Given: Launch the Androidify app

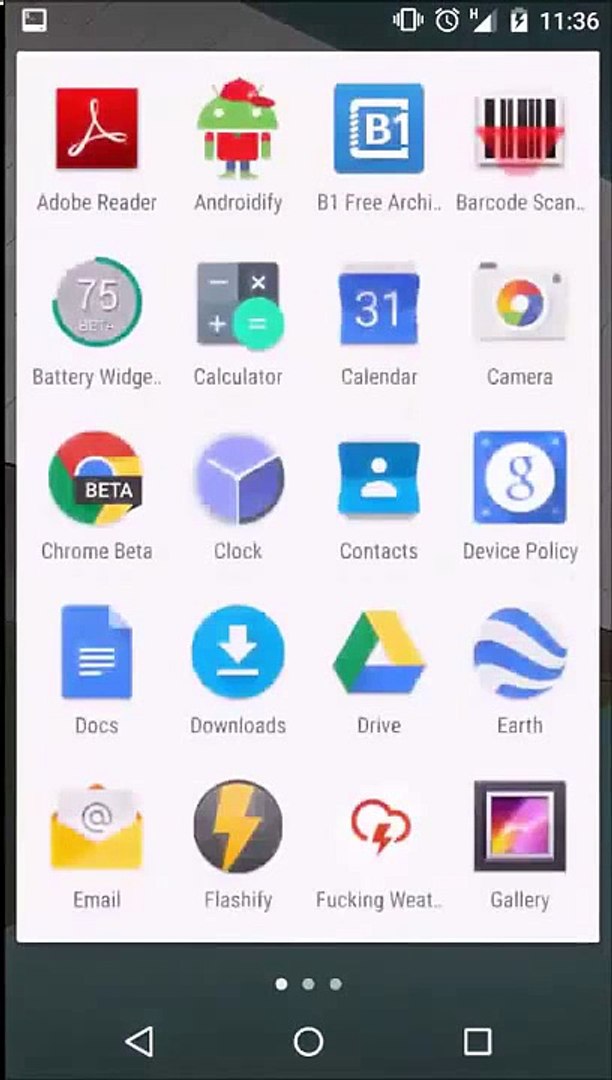Looking at the screenshot, I should click(238, 127).
